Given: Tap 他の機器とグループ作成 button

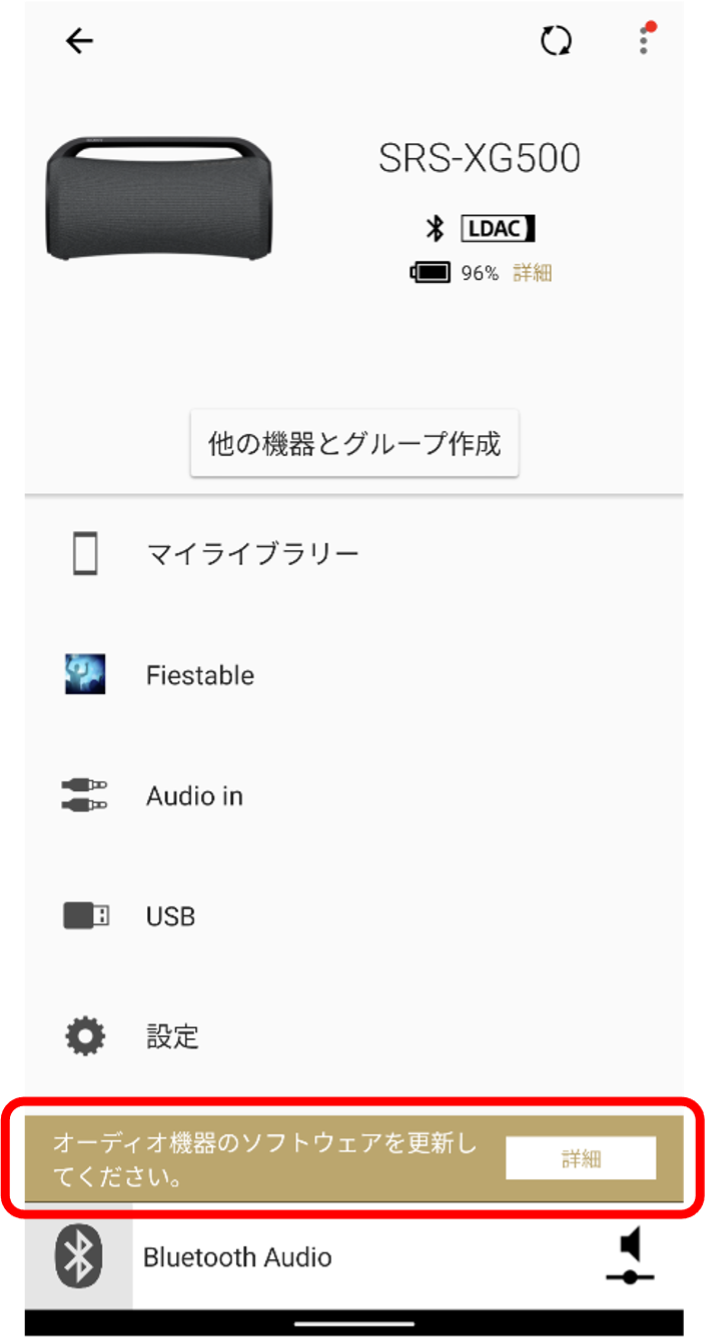Looking at the screenshot, I should (354, 443).
